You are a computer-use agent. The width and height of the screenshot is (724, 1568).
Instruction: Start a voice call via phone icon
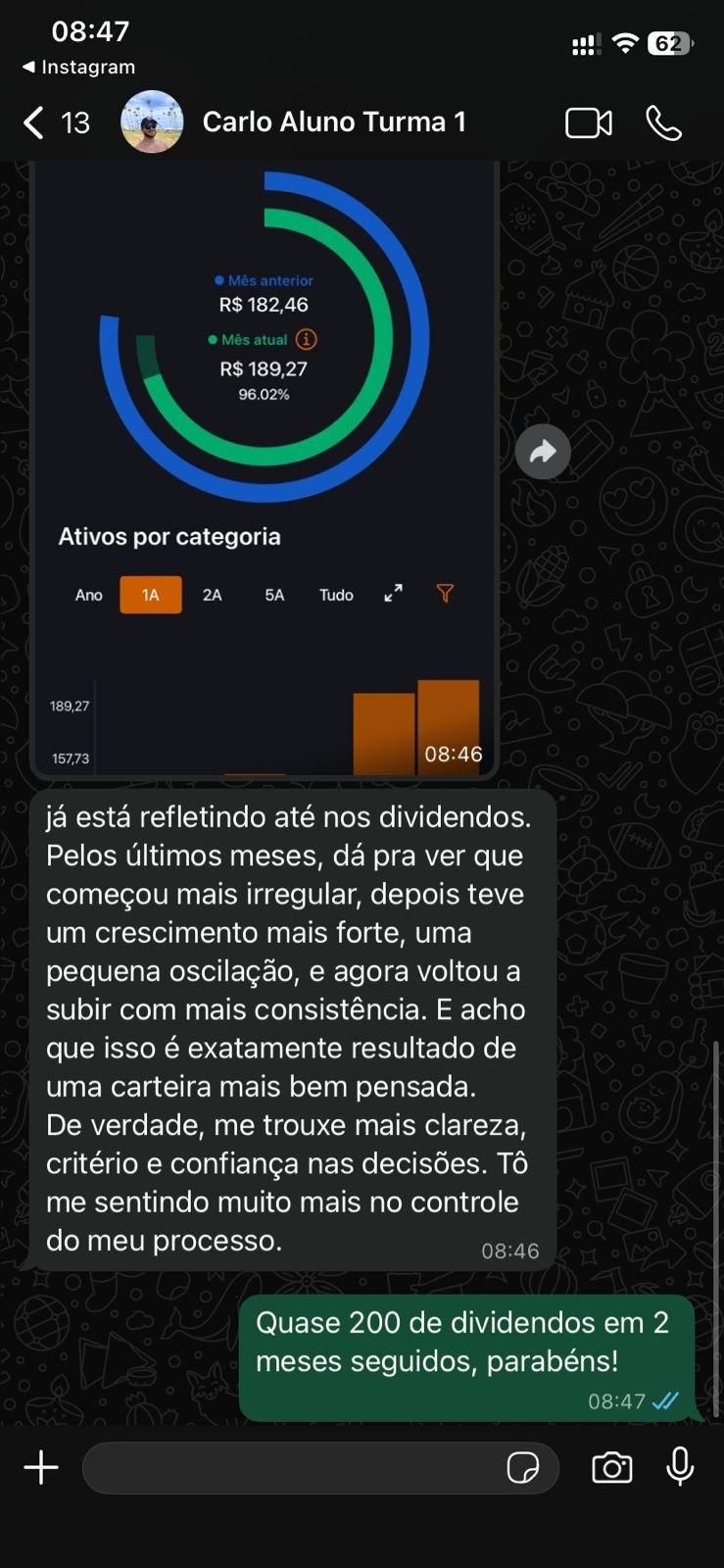665,121
